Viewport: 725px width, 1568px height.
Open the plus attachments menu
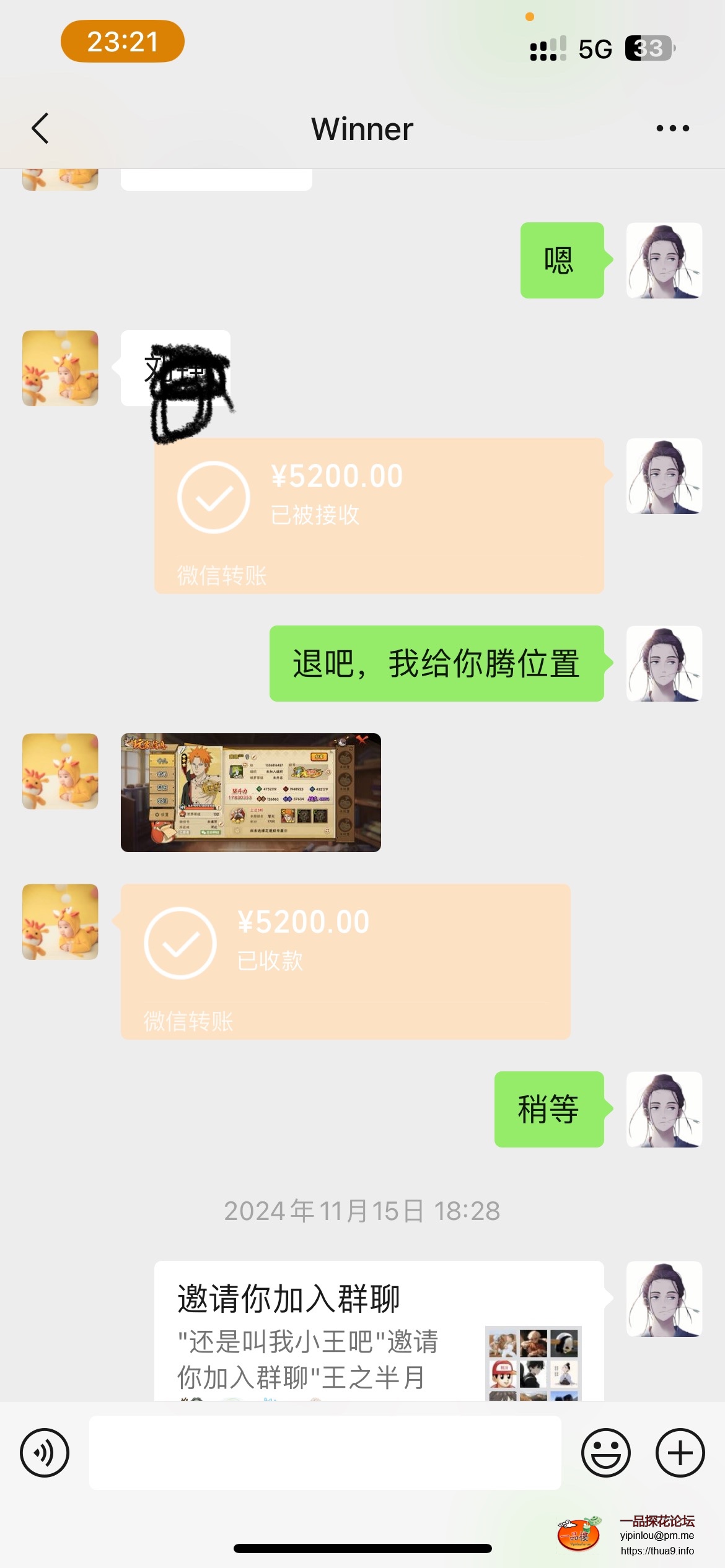680,1453
